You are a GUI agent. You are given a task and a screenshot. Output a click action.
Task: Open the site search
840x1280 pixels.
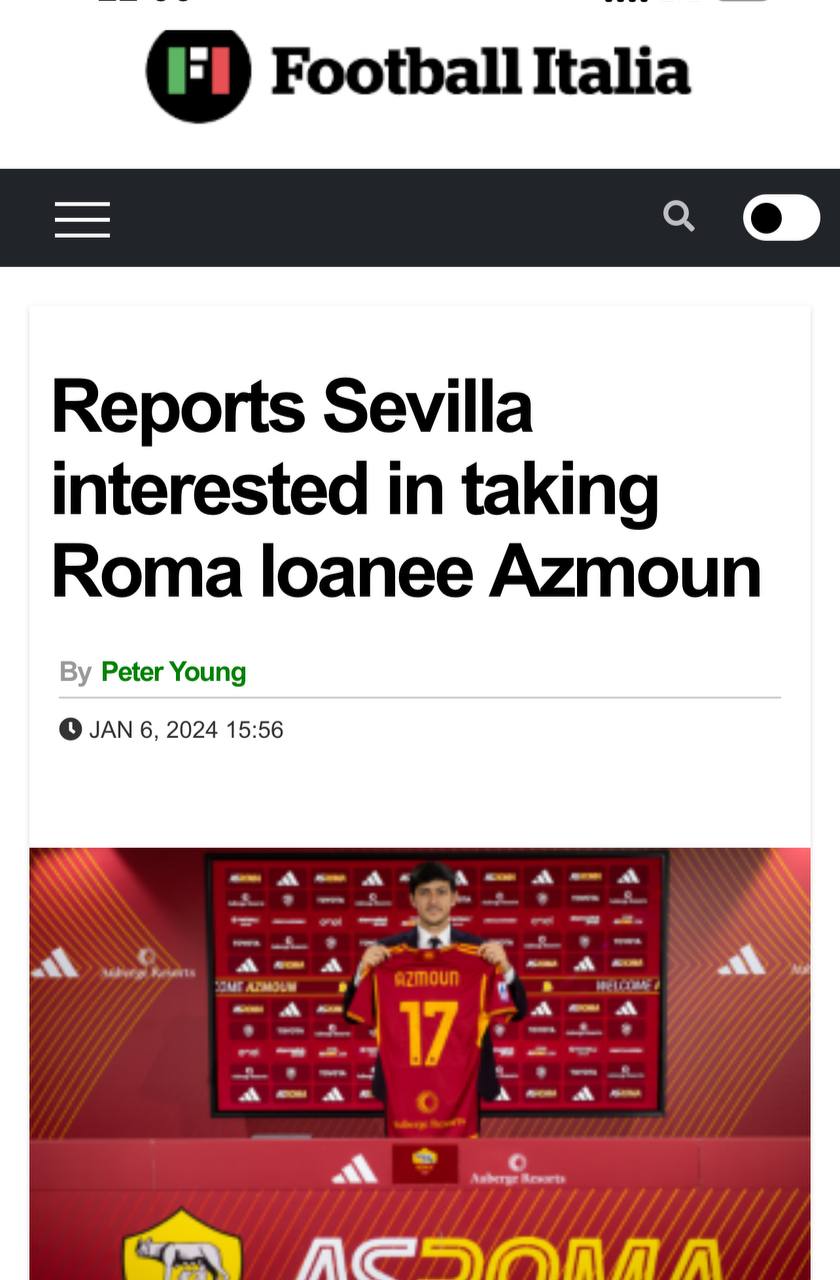tap(679, 216)
